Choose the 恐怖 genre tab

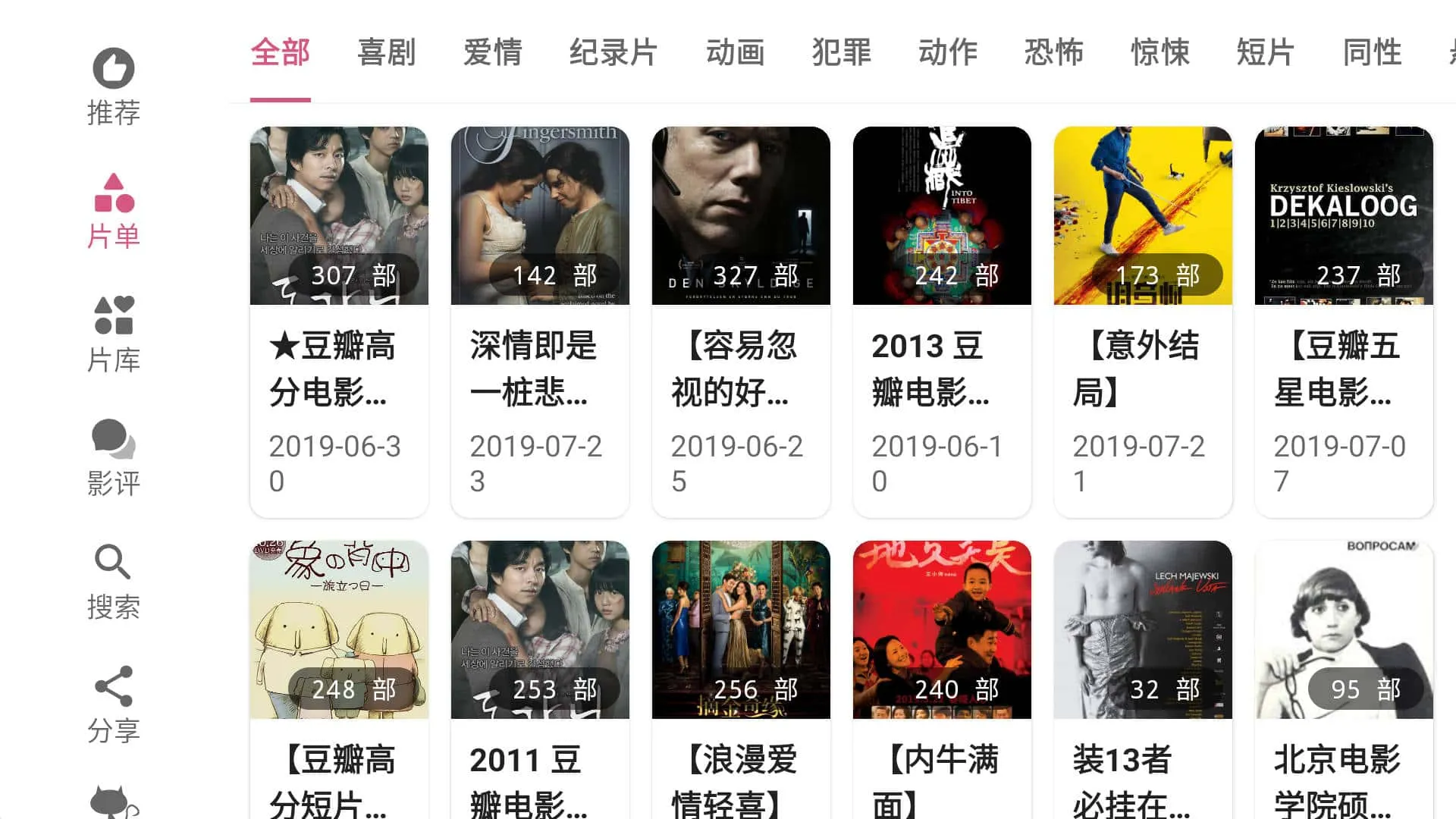(x=1054, y=53)
